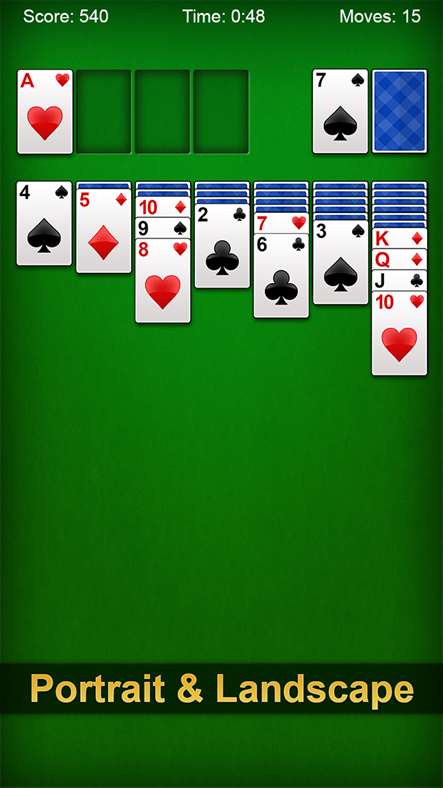Tap the ace of hearts foundation pile
The height and width of the screenshot is (788, 443).
click(x=45, y=111)
